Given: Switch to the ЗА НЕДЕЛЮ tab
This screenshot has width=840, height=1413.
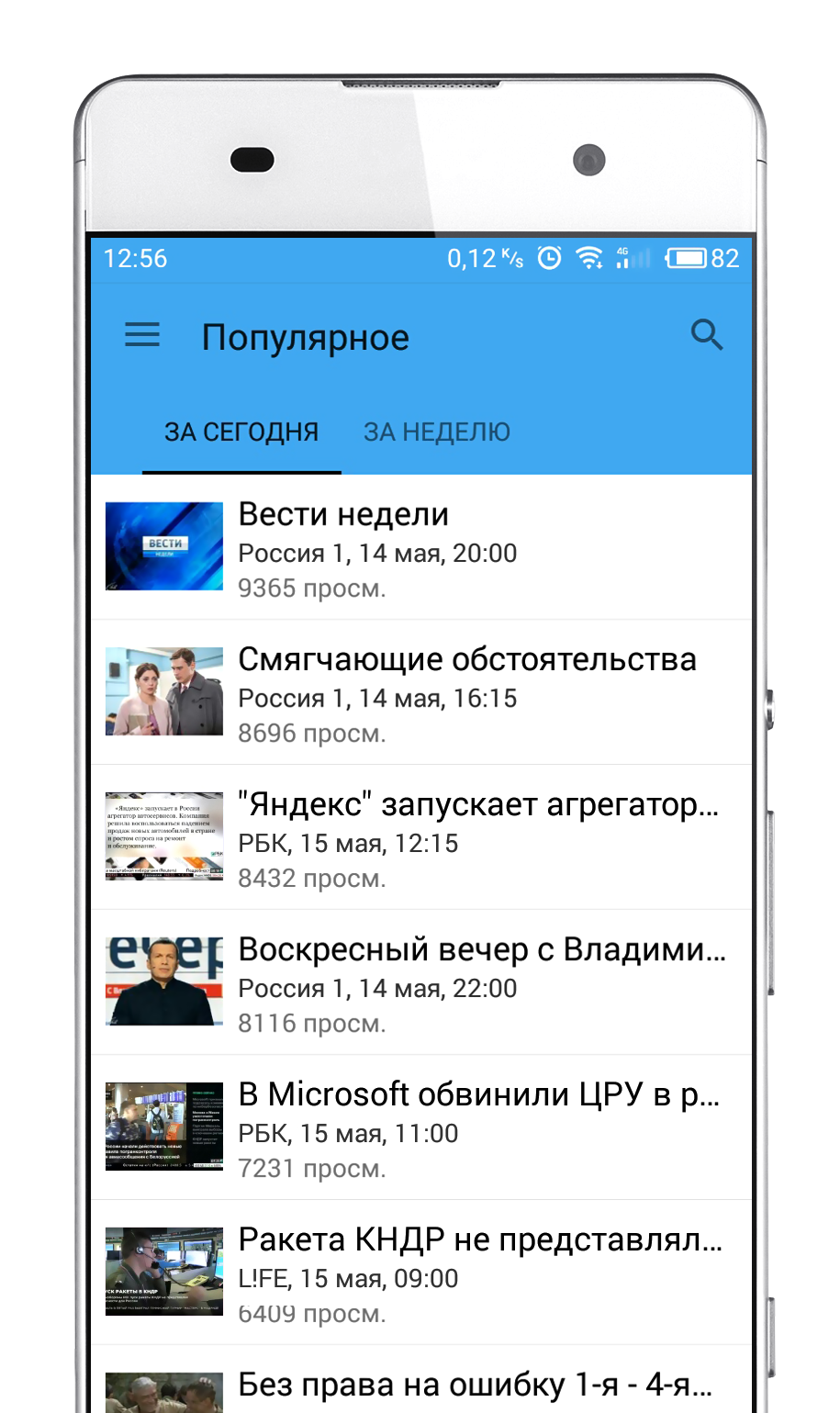Looking at the screenshot, I should 437,432.
